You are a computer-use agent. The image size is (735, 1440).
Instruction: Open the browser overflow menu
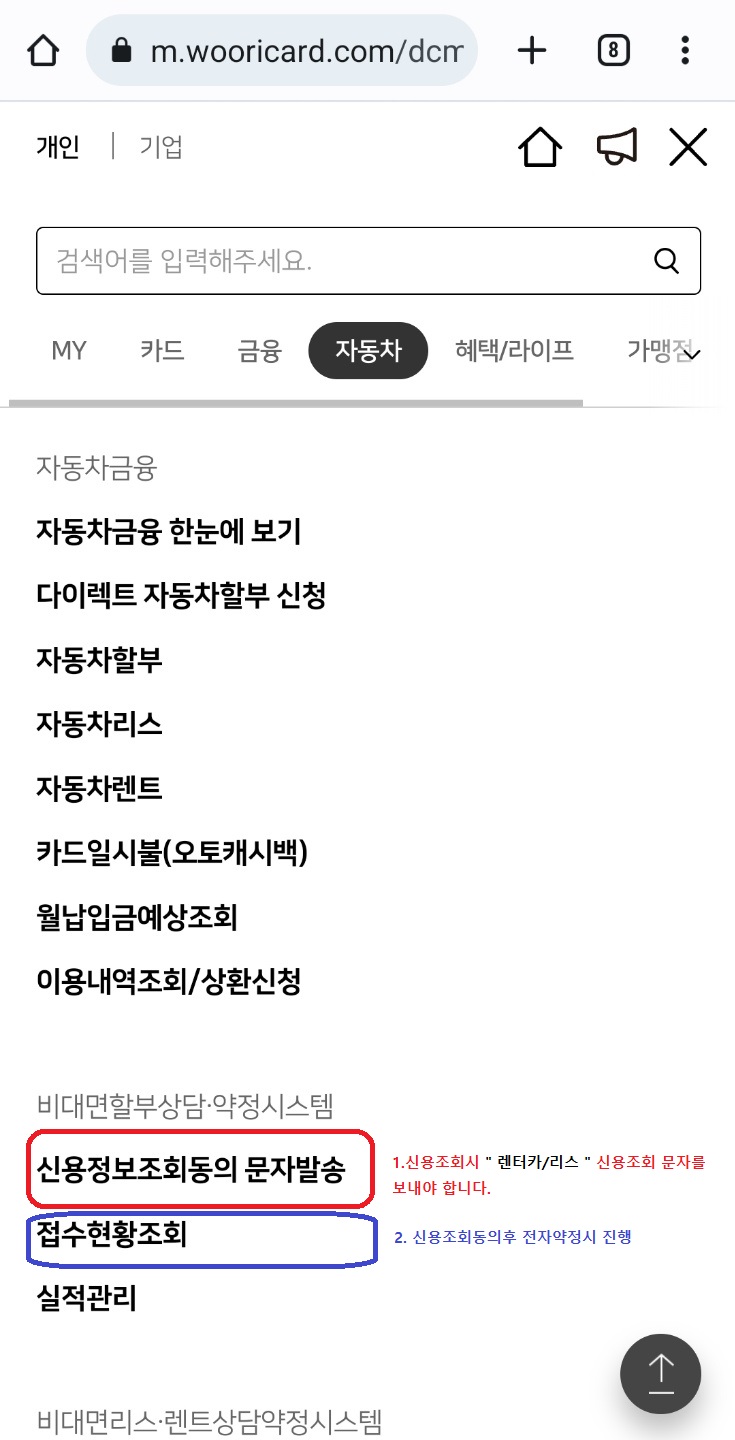pyautogui.click(x=685, y=50)
